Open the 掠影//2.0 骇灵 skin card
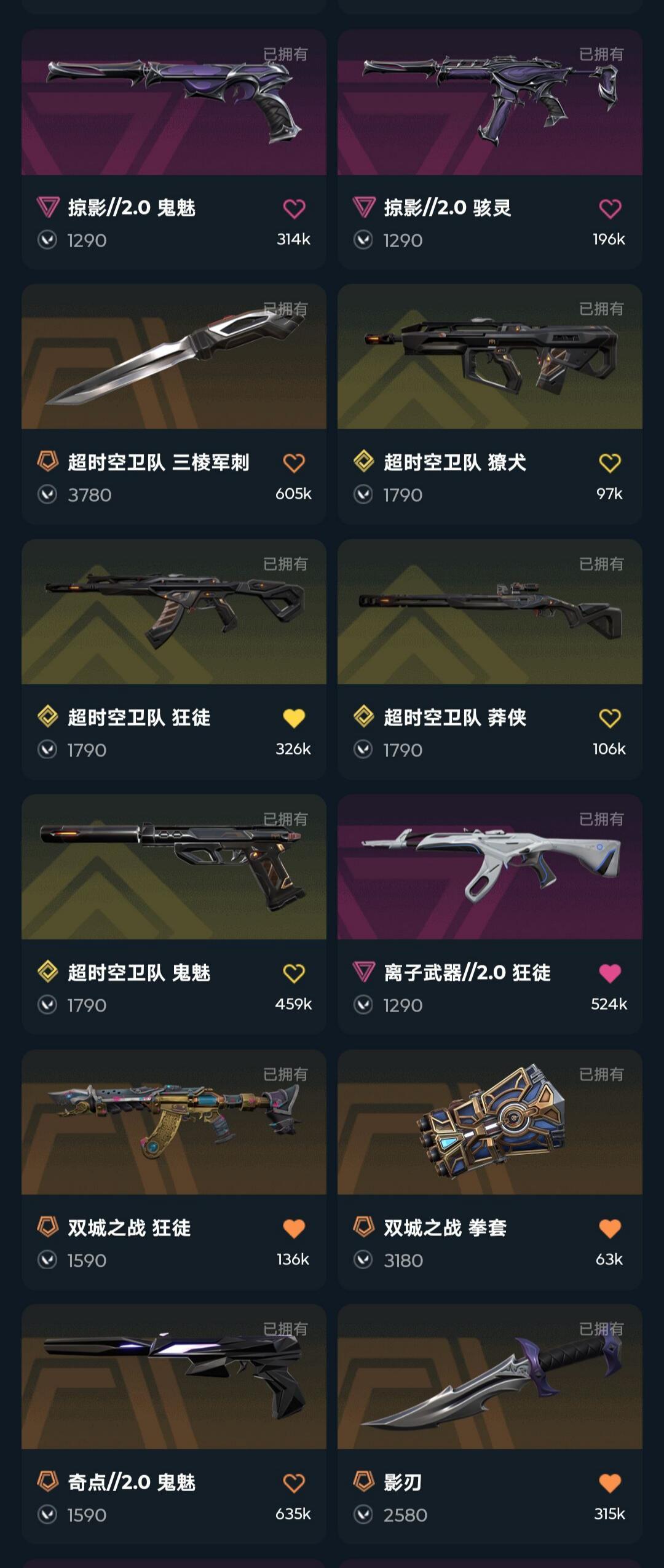Screen dimensions: 664x1568 [489, 103]
